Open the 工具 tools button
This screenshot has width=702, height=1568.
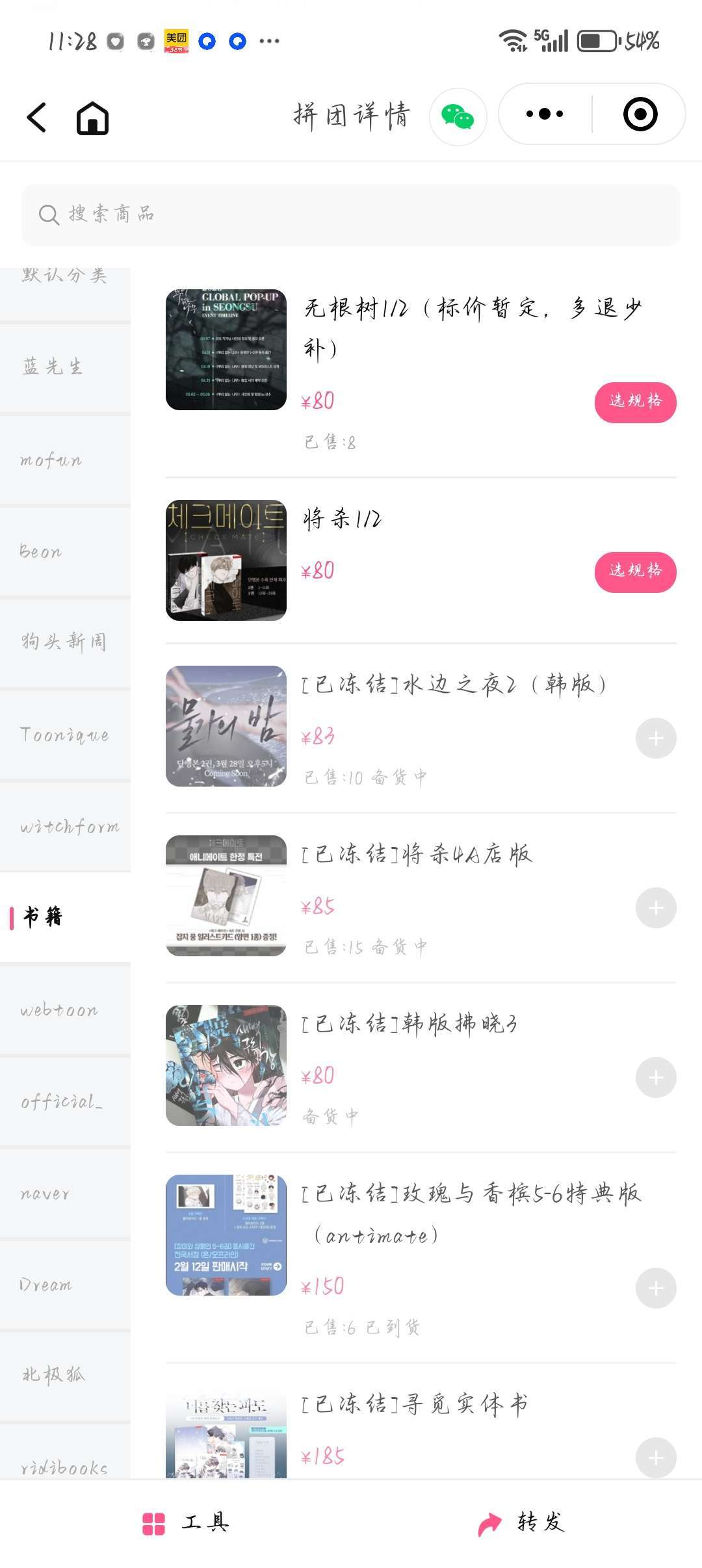[186, 1522]
